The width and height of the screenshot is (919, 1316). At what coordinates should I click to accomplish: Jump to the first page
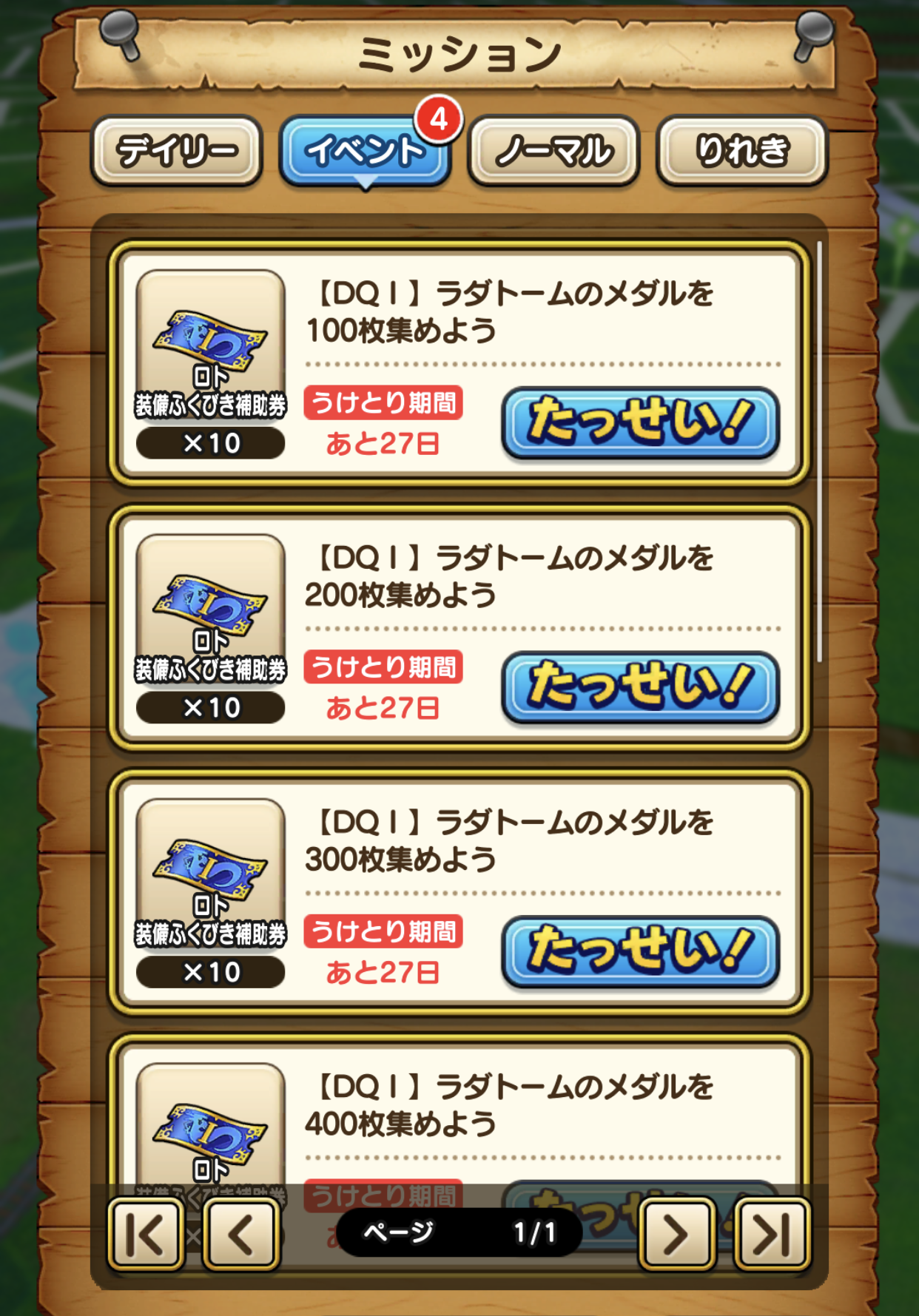(146, 1234)
